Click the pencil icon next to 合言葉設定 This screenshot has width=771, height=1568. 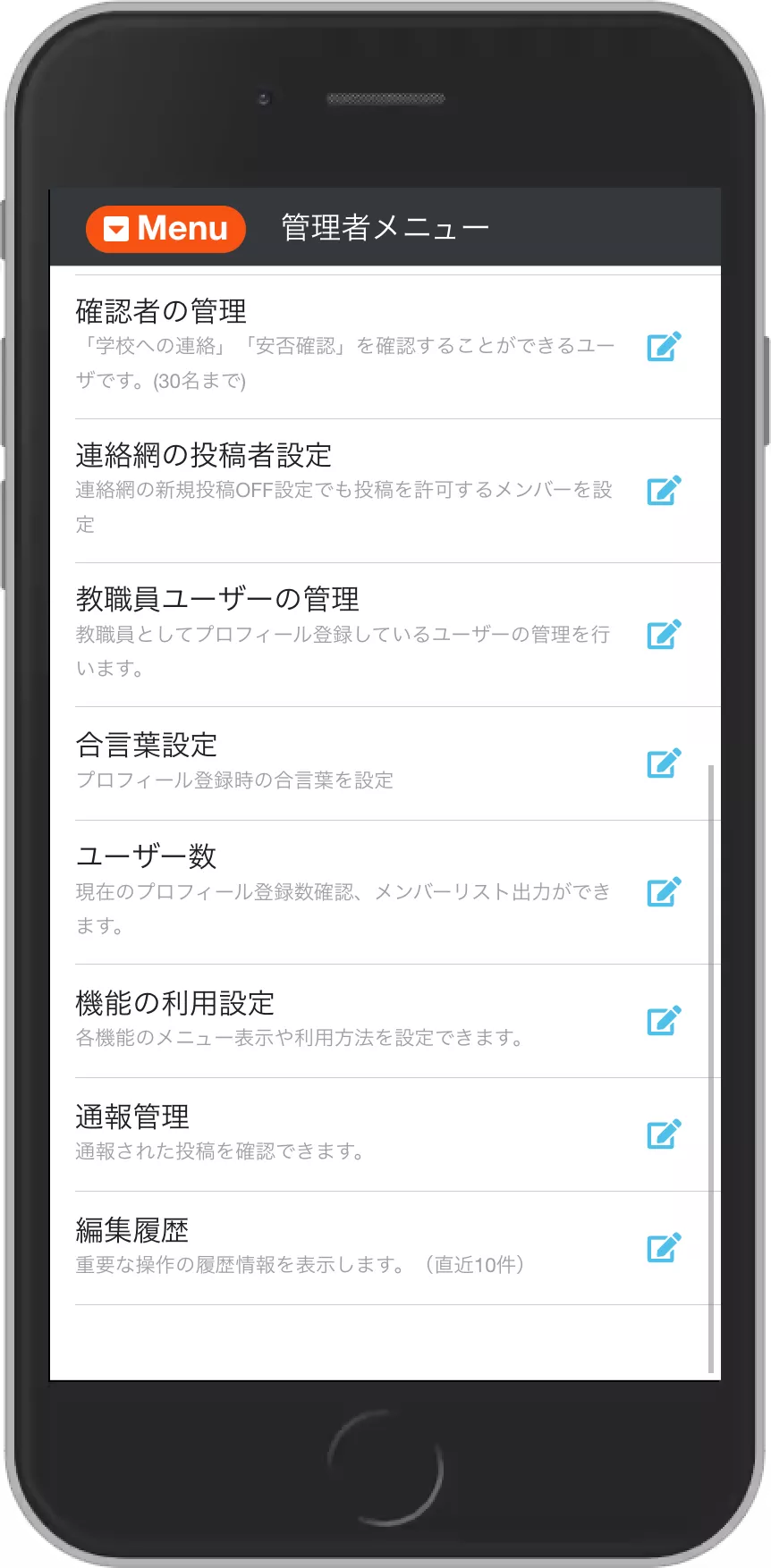point(663,762)
